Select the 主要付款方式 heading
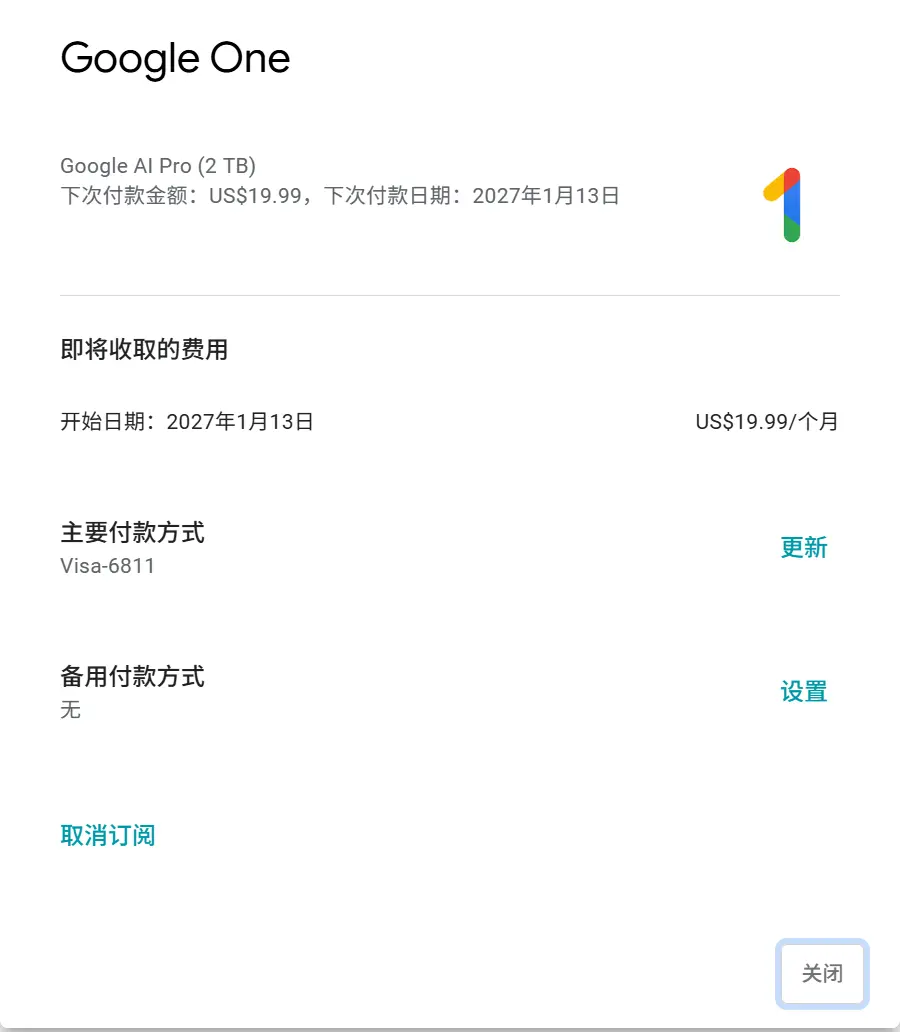Screen dimensions: 900x1032 pos(132,533)
